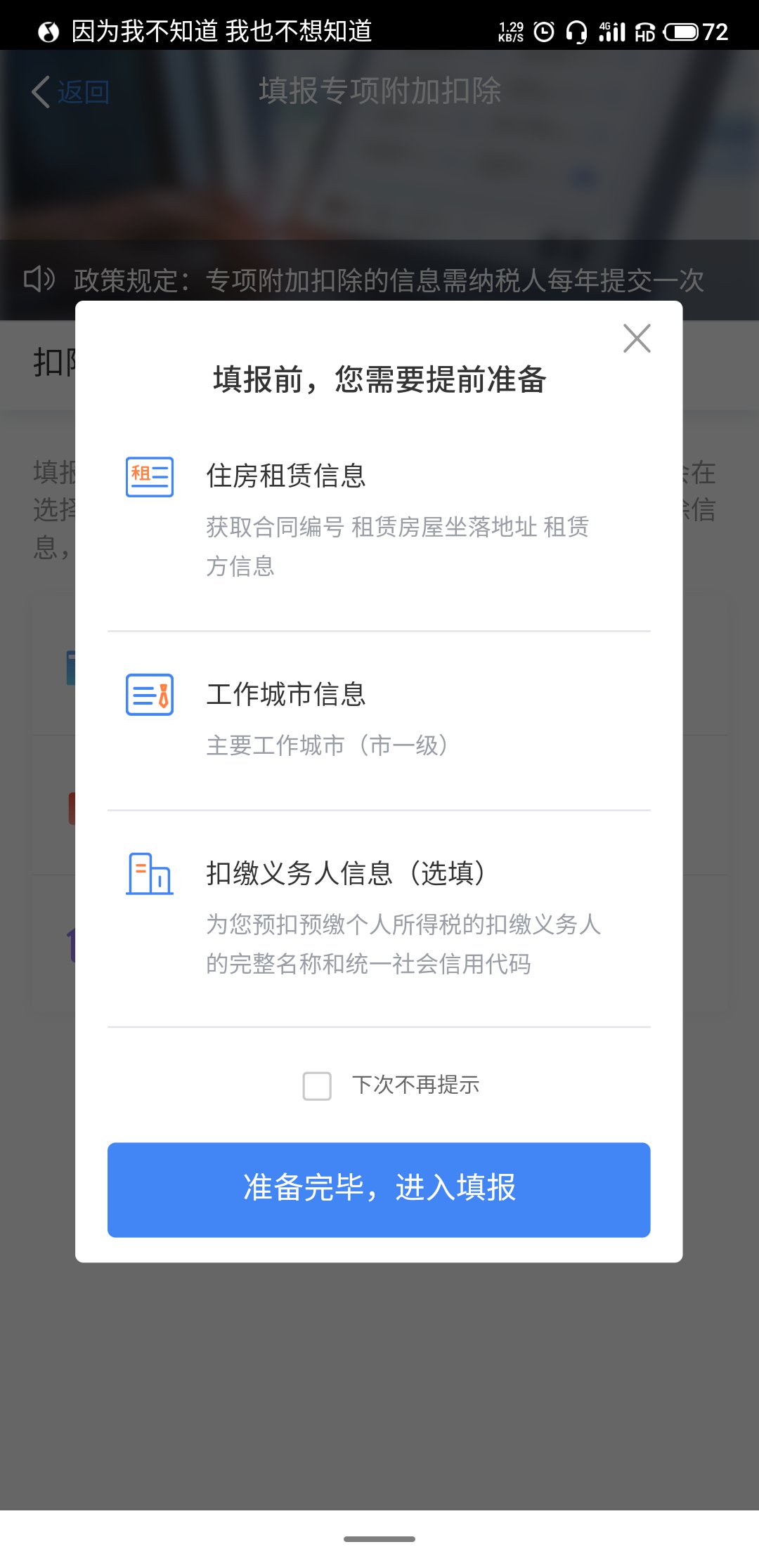The width and height of the screenshot is (759, 1568).
Task: Dismiss the dialog using the X
Action: [637, 339]
